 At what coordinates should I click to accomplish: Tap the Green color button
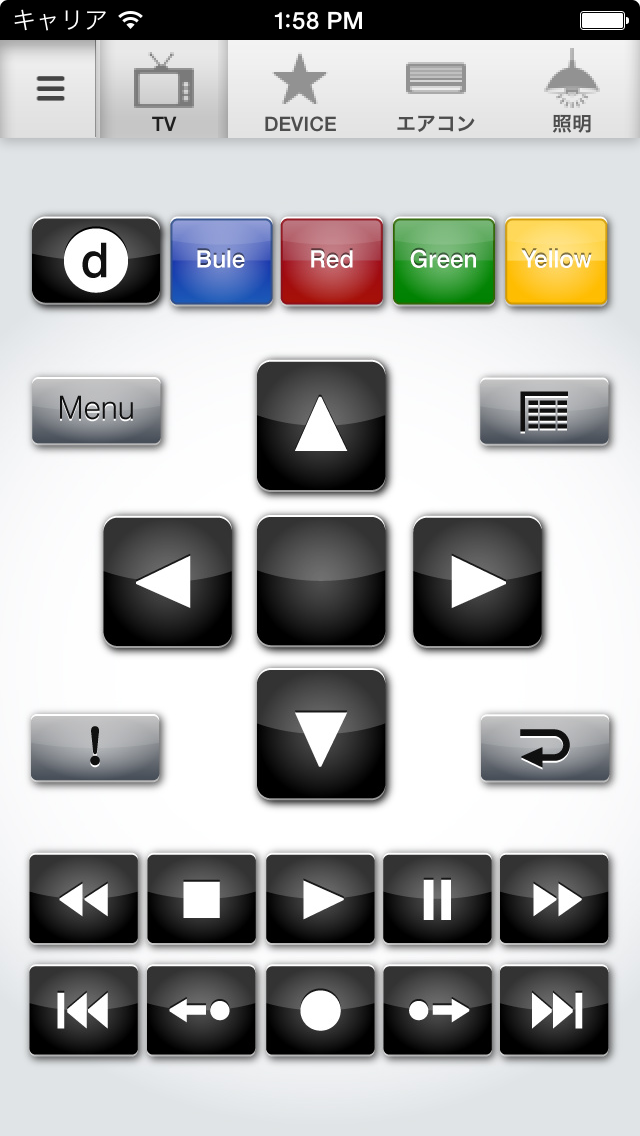[444, 261]
